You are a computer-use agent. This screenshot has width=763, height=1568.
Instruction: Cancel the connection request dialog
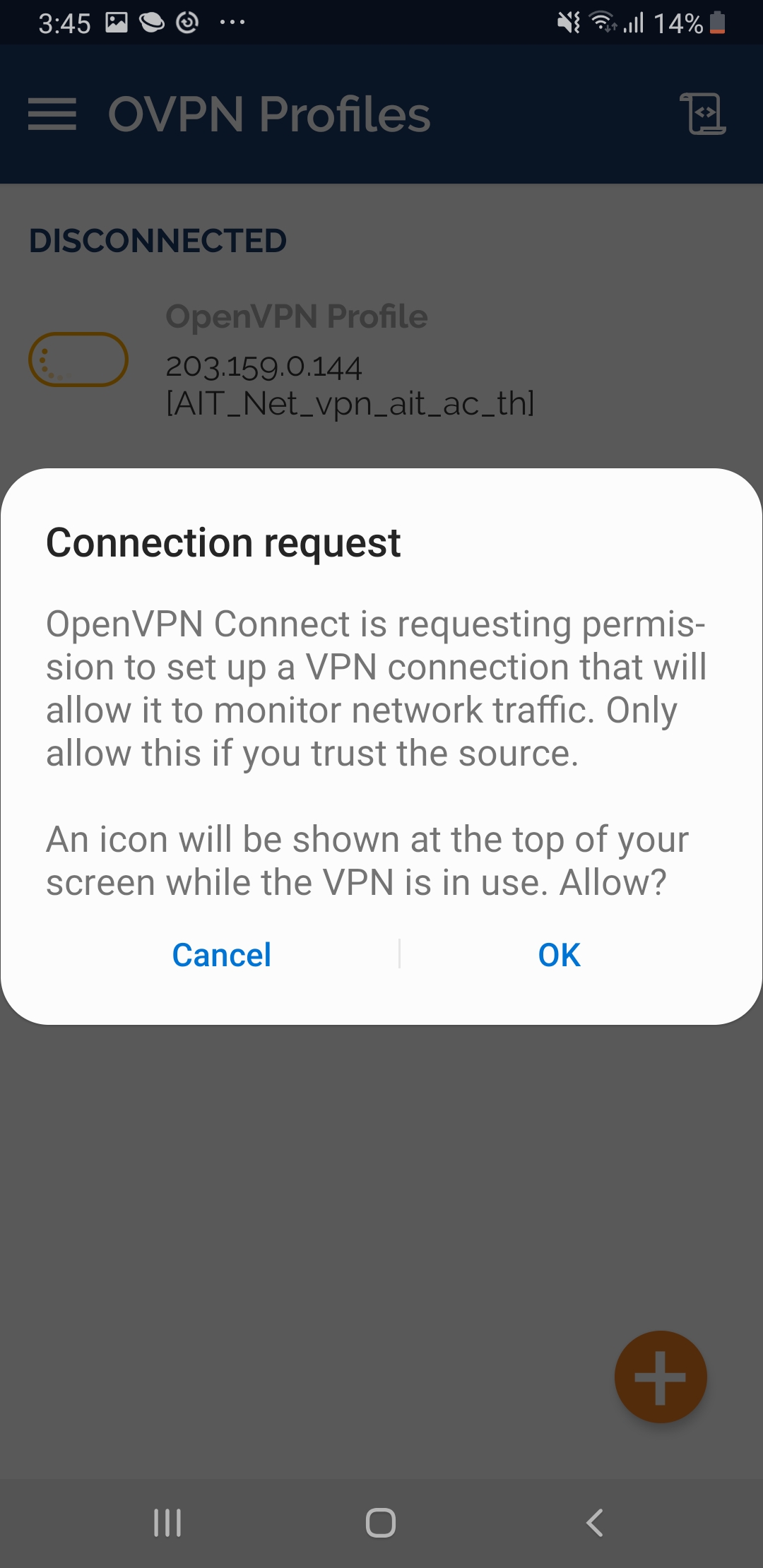(221, 955)
